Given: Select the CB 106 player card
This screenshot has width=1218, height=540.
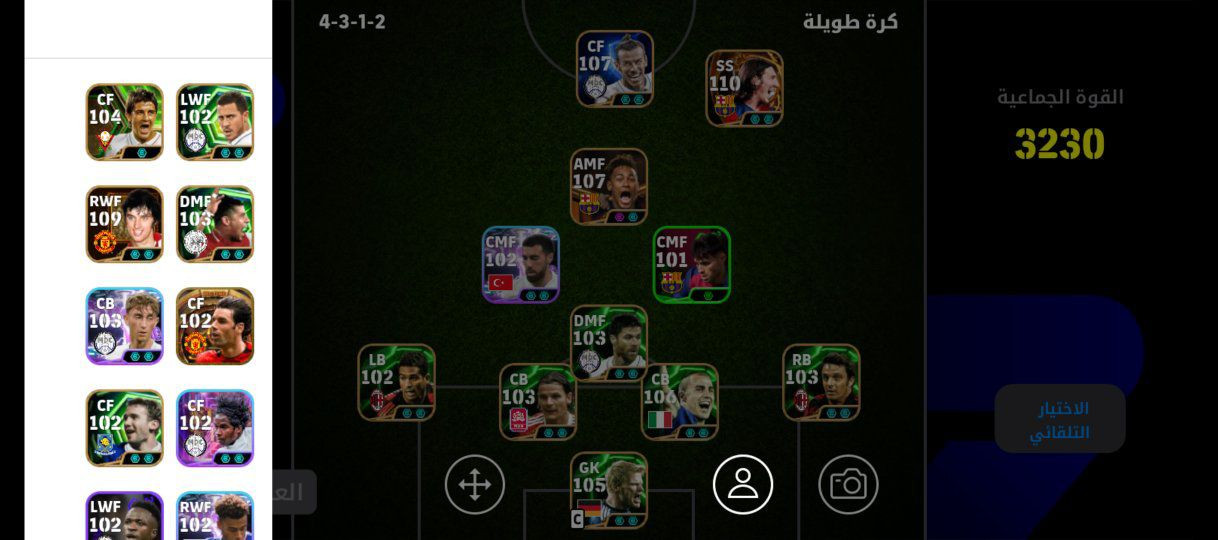Looking at the screenshot, I should [680, 402].
